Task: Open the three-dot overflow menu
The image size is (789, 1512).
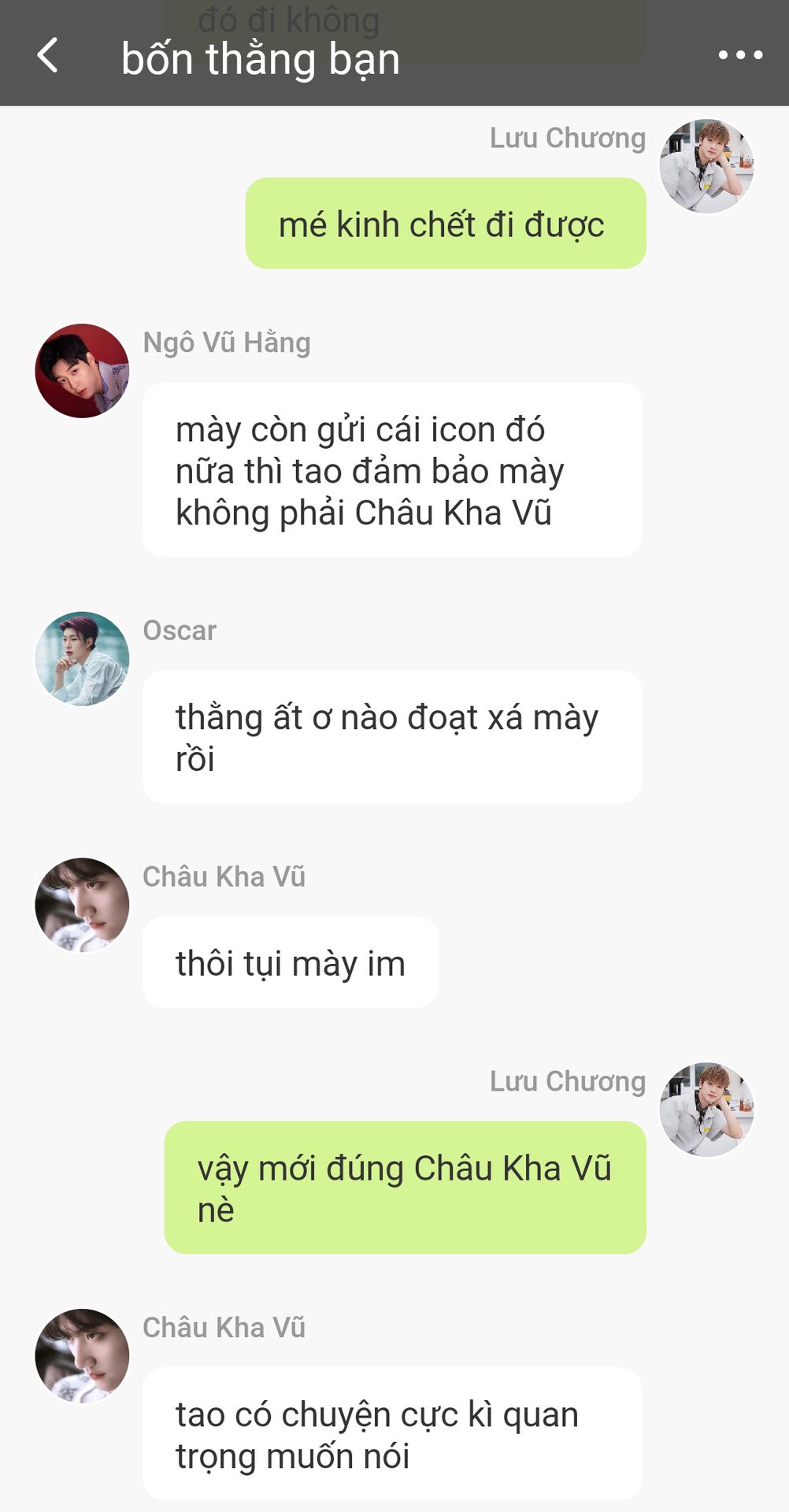Action: click(x=740, y=55)
